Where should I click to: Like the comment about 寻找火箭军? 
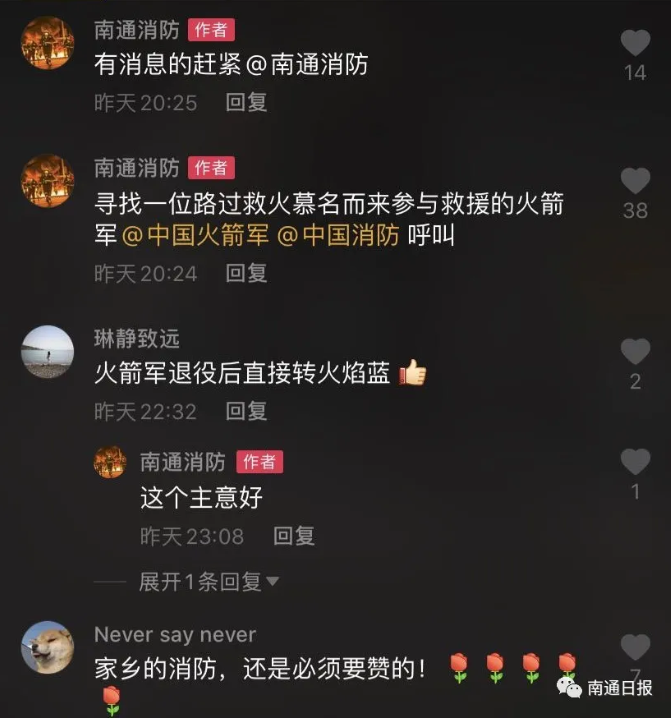click(x=635, y=182)
